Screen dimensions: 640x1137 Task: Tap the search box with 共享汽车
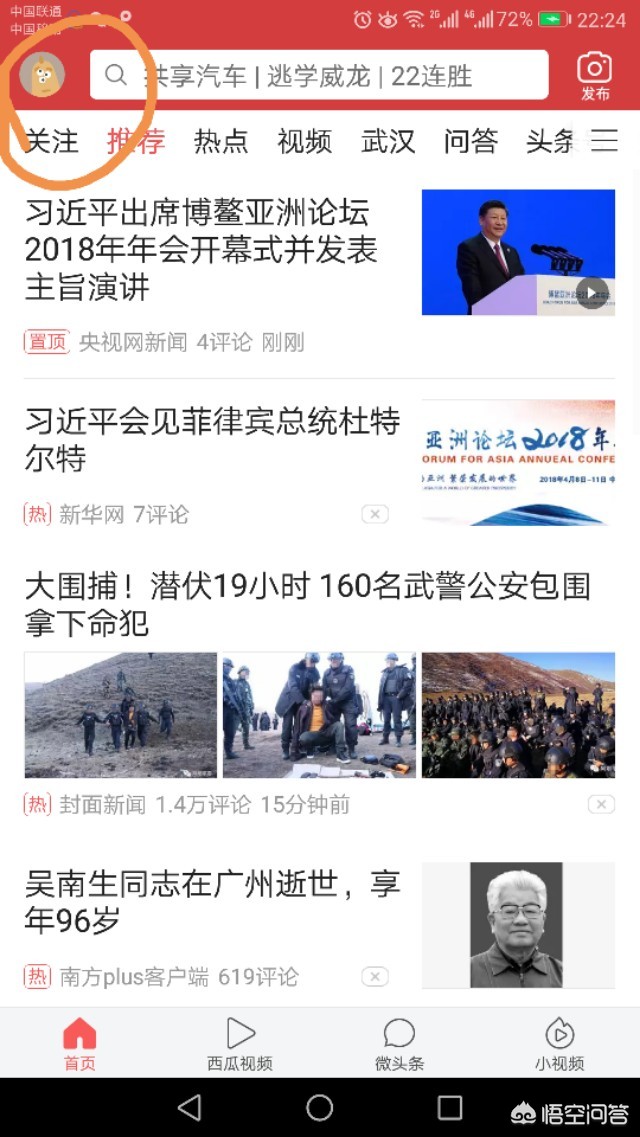(x=318, y=75)
